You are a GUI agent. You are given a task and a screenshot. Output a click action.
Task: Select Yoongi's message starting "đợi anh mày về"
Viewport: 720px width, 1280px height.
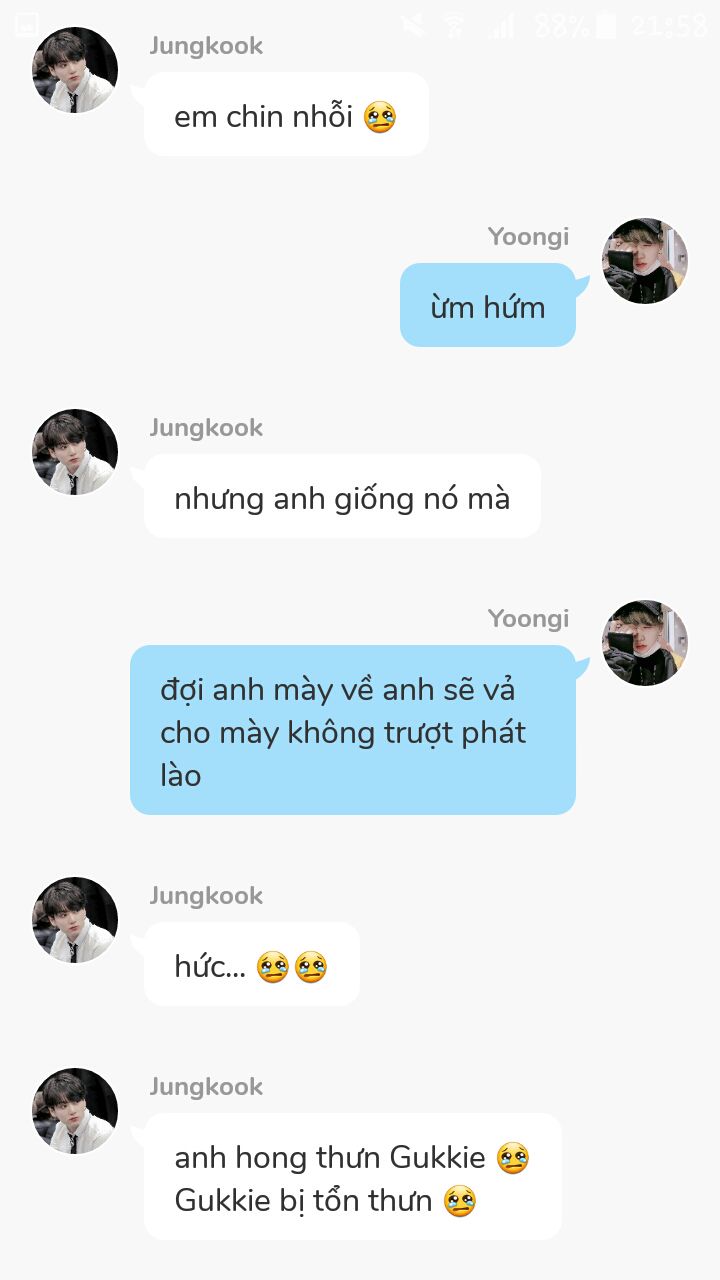(353, 730)
